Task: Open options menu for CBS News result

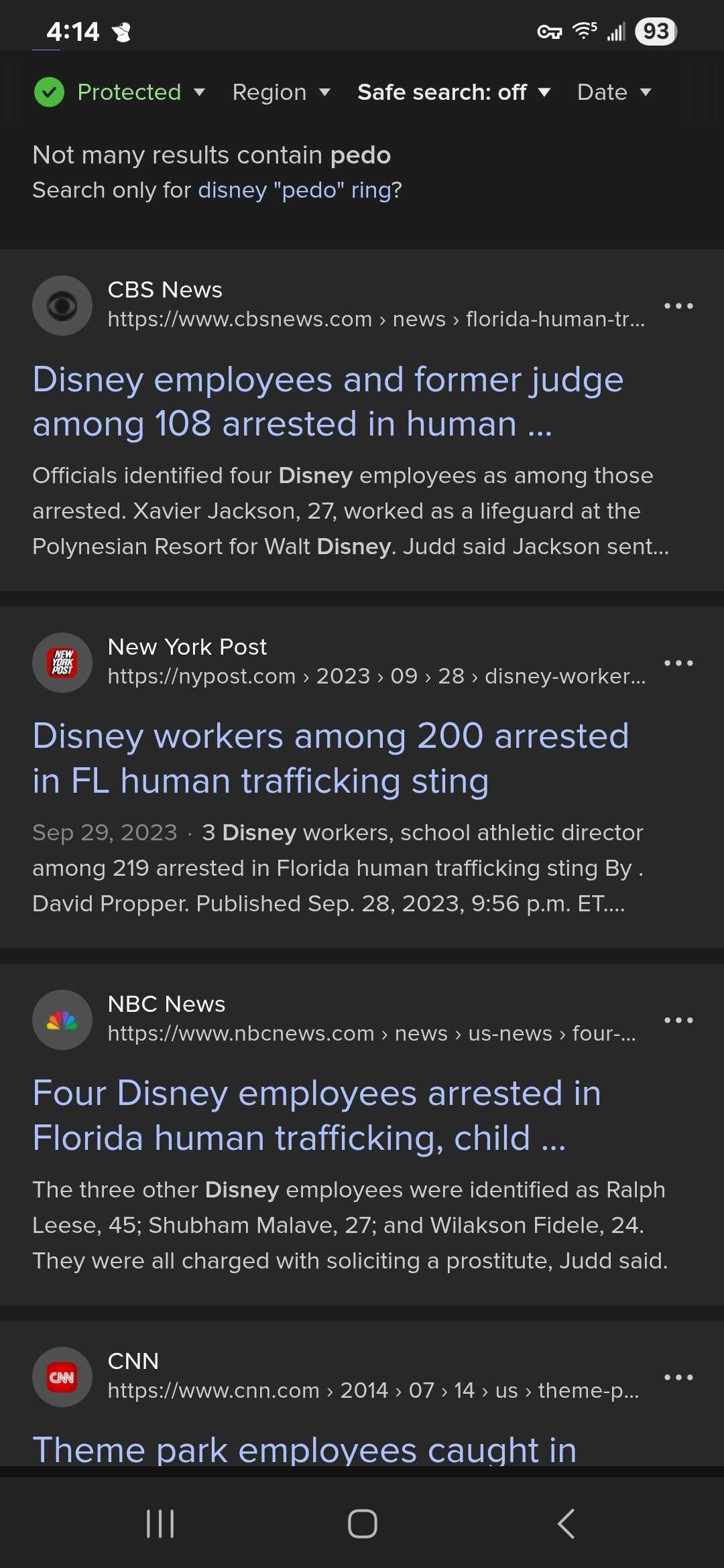Action: click(x=678, y=306)
